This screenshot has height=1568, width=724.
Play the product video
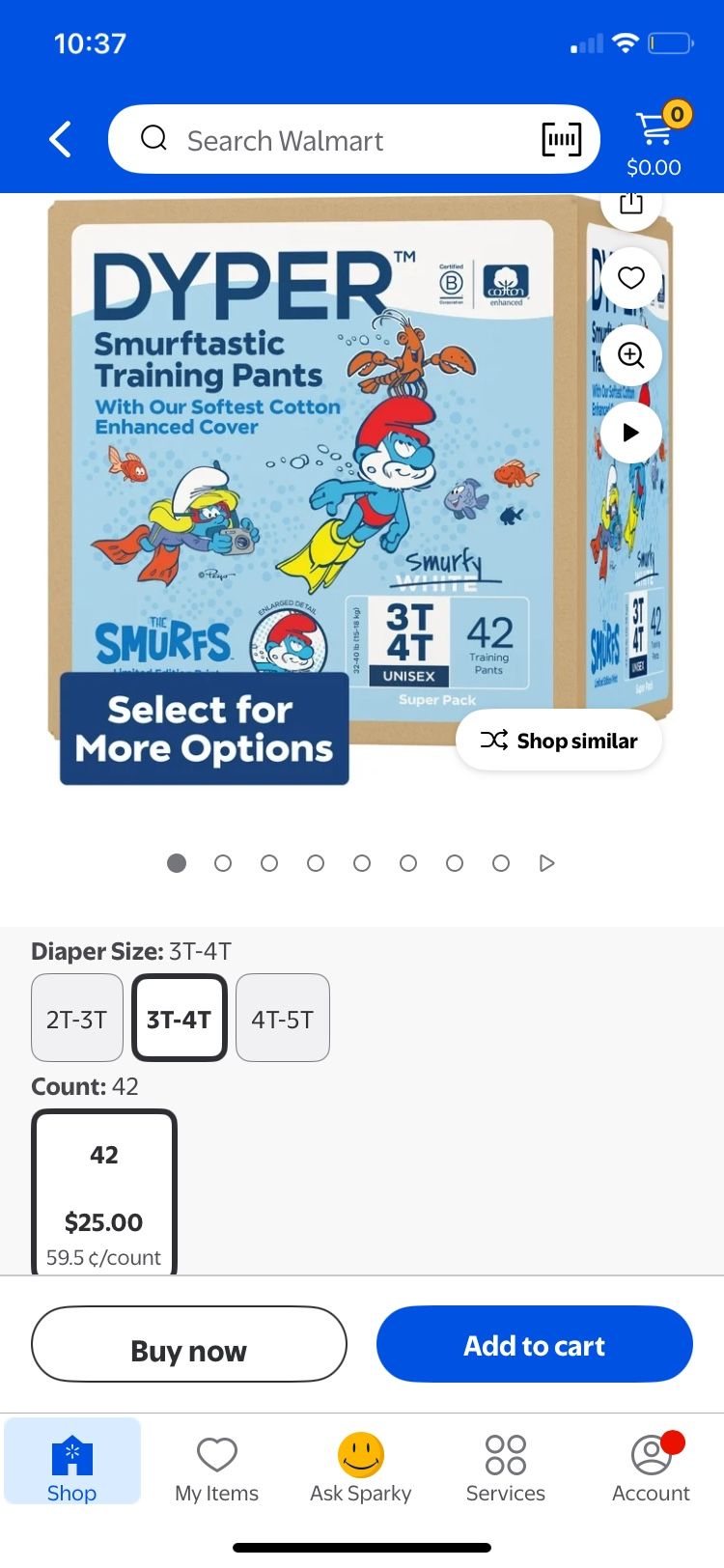[630, 433]
